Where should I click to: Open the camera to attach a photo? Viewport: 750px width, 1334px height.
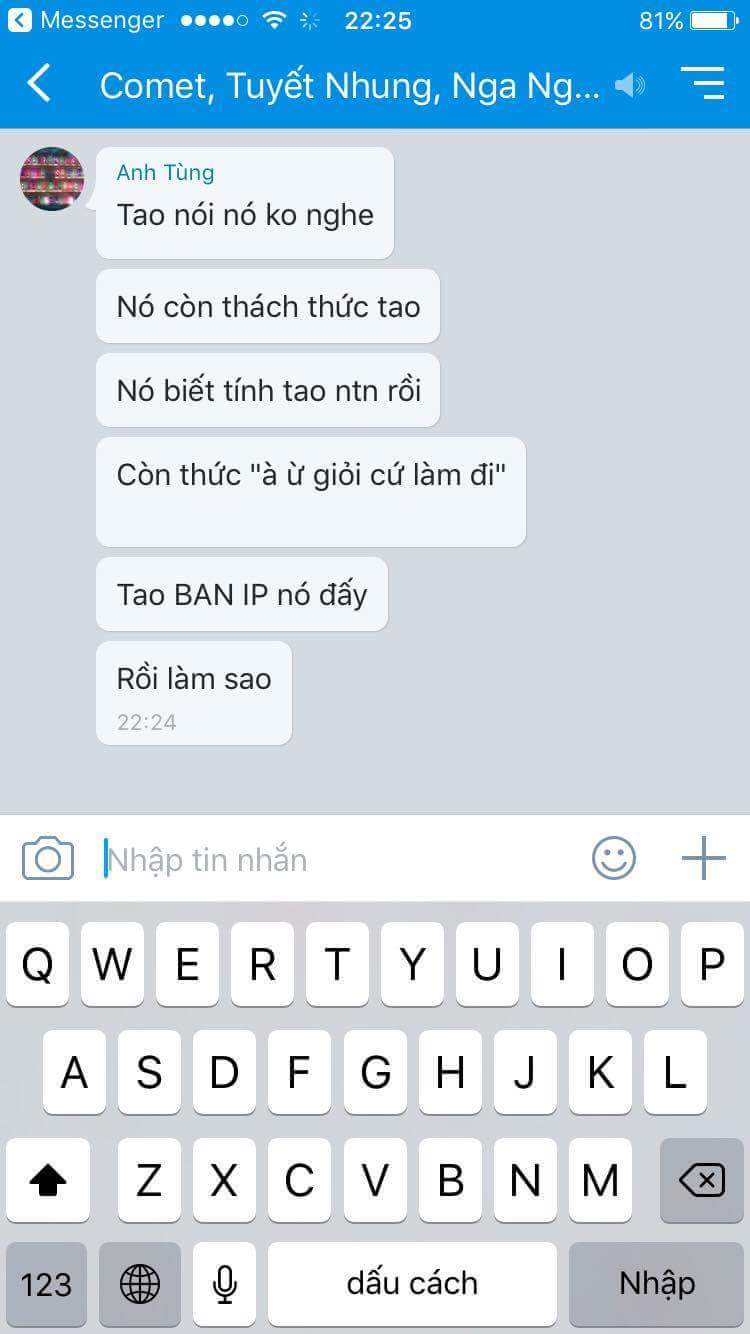[x=48, y=859]
